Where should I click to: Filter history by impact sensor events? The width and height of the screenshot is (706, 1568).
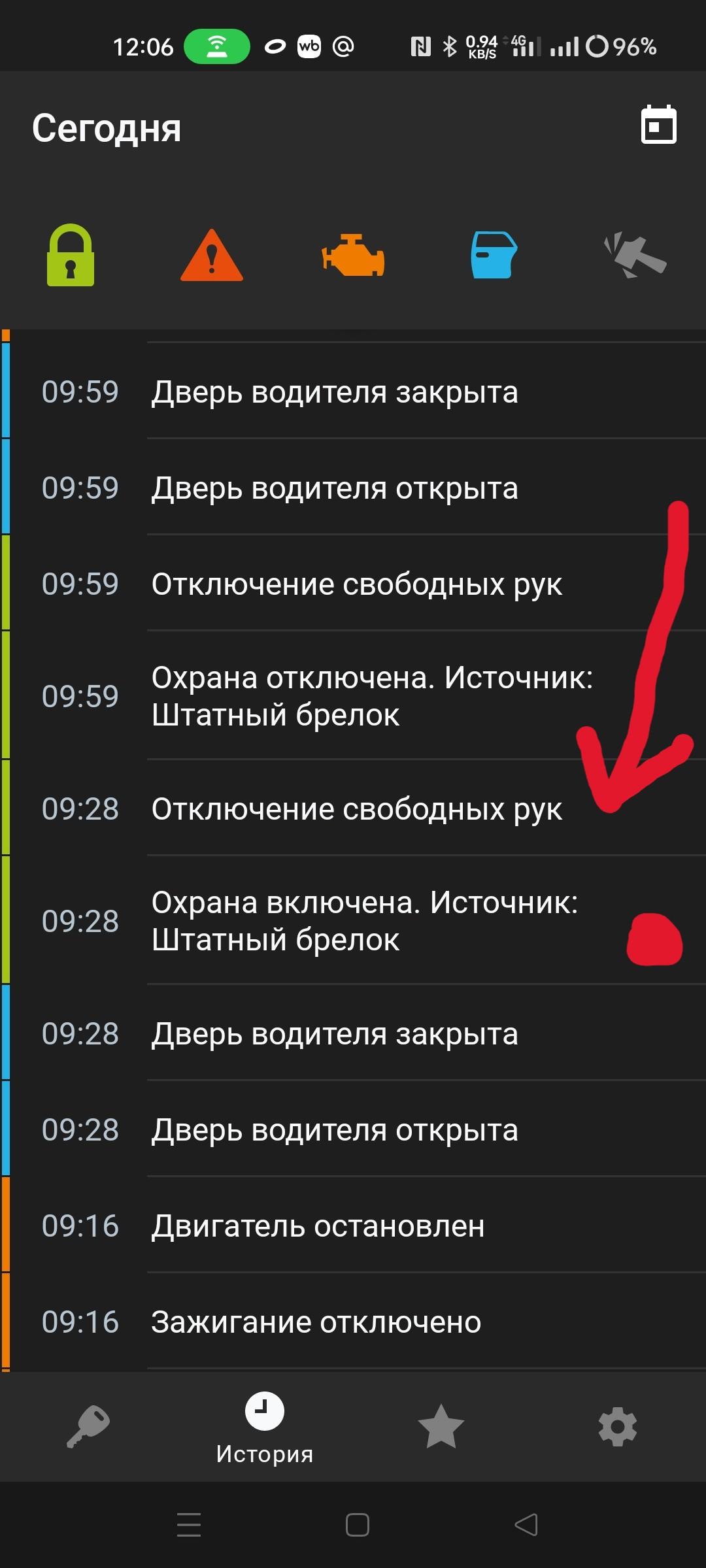coord(635,256)
